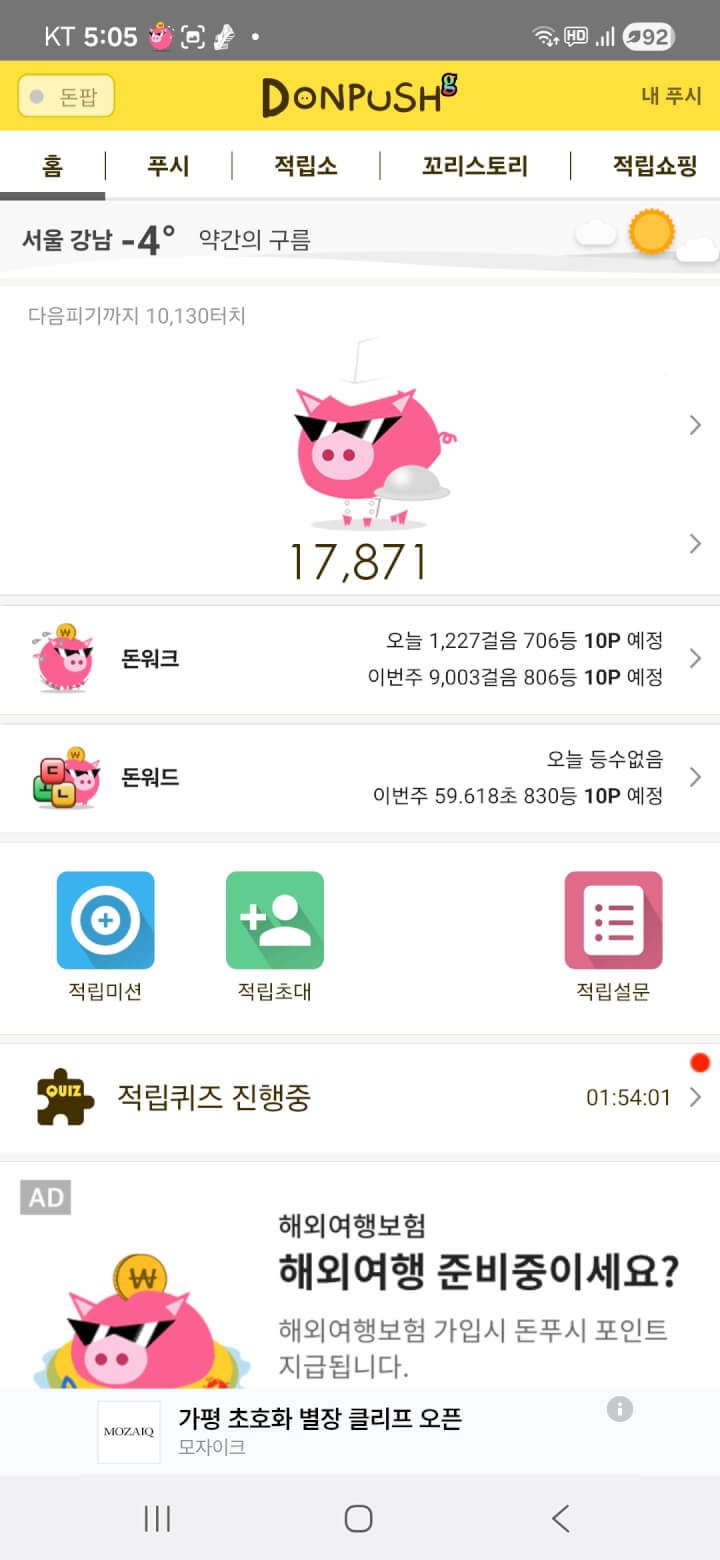Image resolution: width=720 pixels, height=1560 pixels.
Task: Tap the ad info icon
Action: 620,1409
